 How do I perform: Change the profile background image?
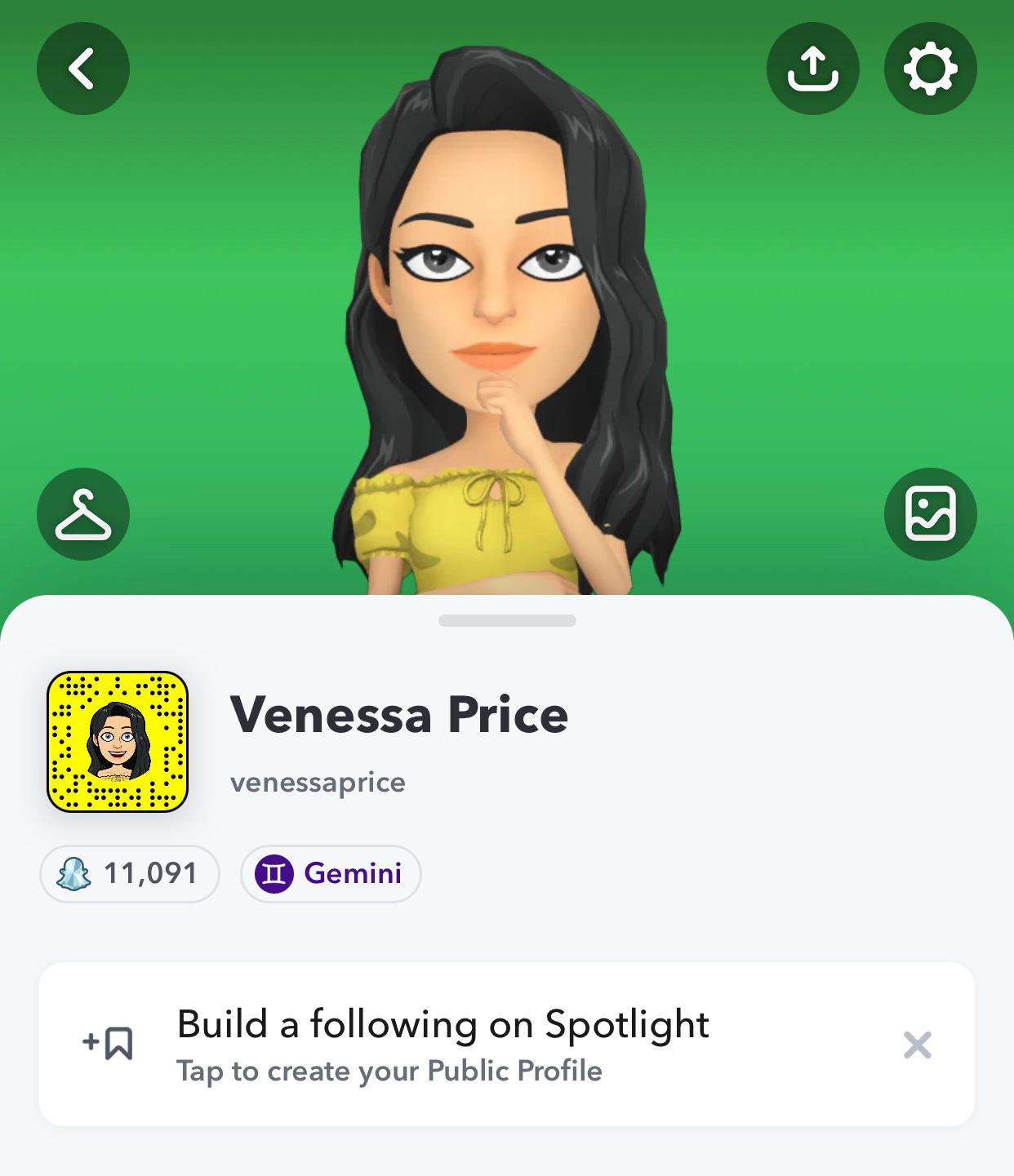(x=930, y=514)
